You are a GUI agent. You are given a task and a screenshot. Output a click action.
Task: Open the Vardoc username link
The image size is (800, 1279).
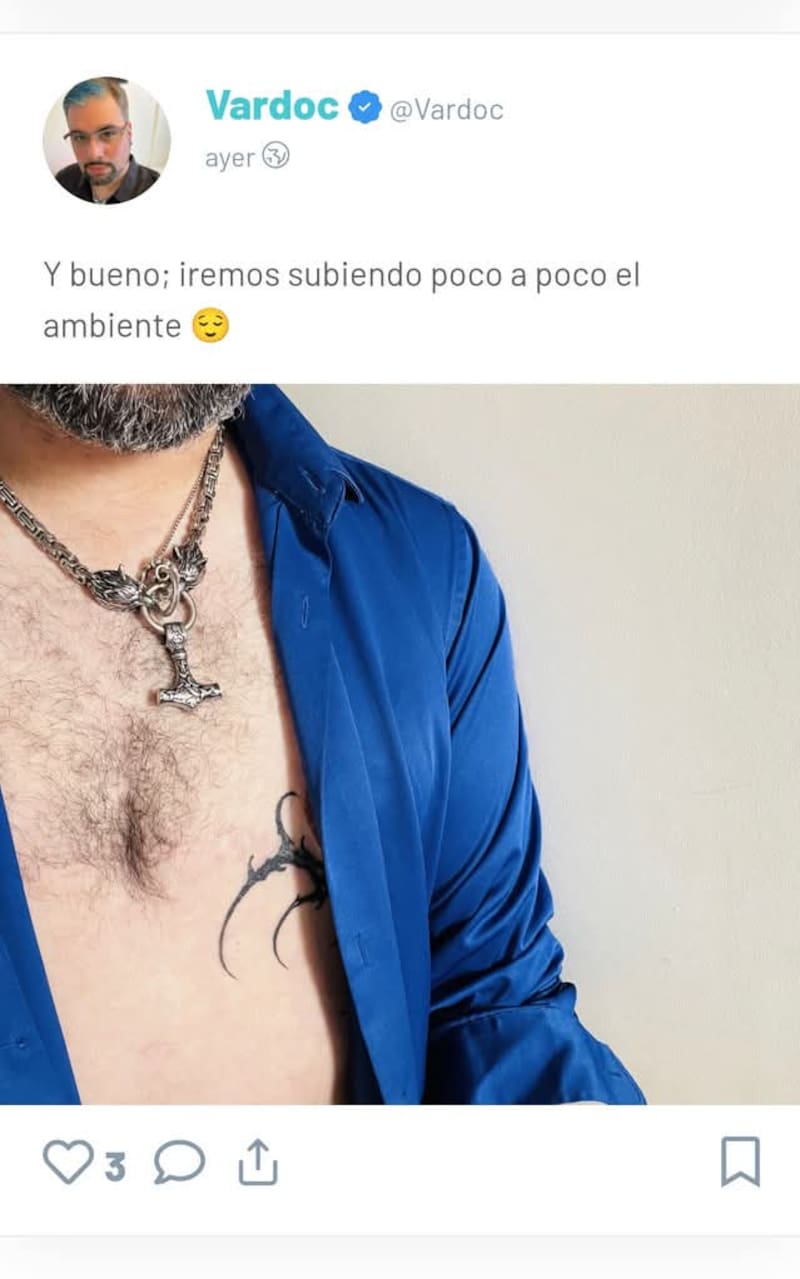(272, 106)
